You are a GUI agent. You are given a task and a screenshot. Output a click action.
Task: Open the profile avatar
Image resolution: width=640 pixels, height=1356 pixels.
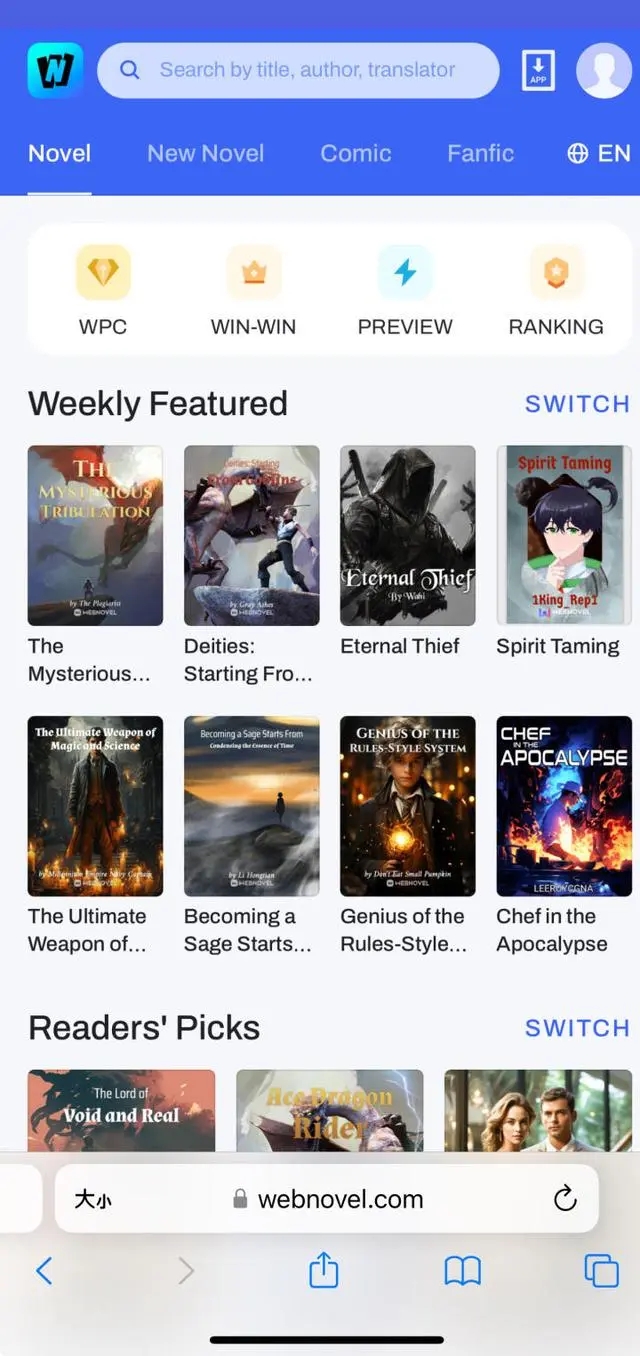(x=603, y=70)
